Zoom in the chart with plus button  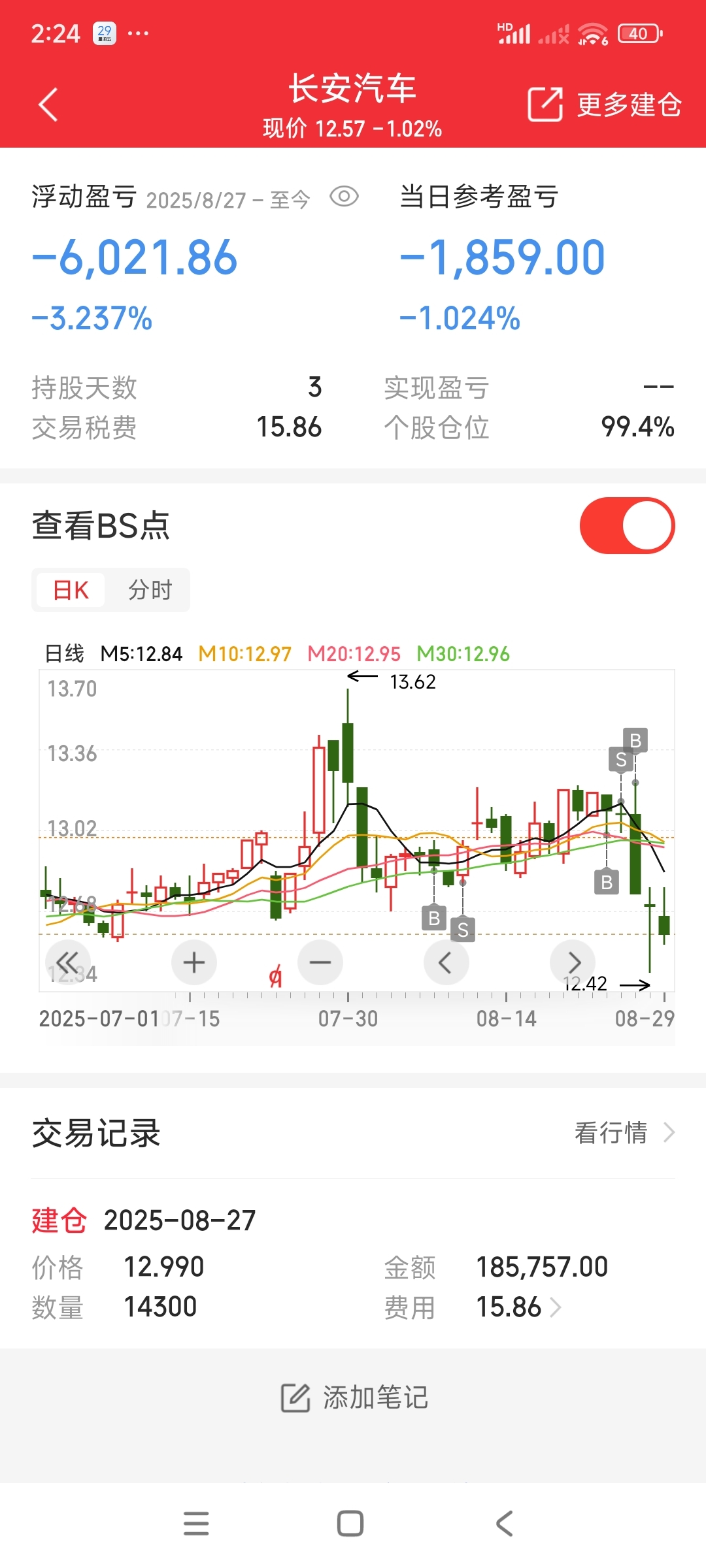click(x=193, y=962)
